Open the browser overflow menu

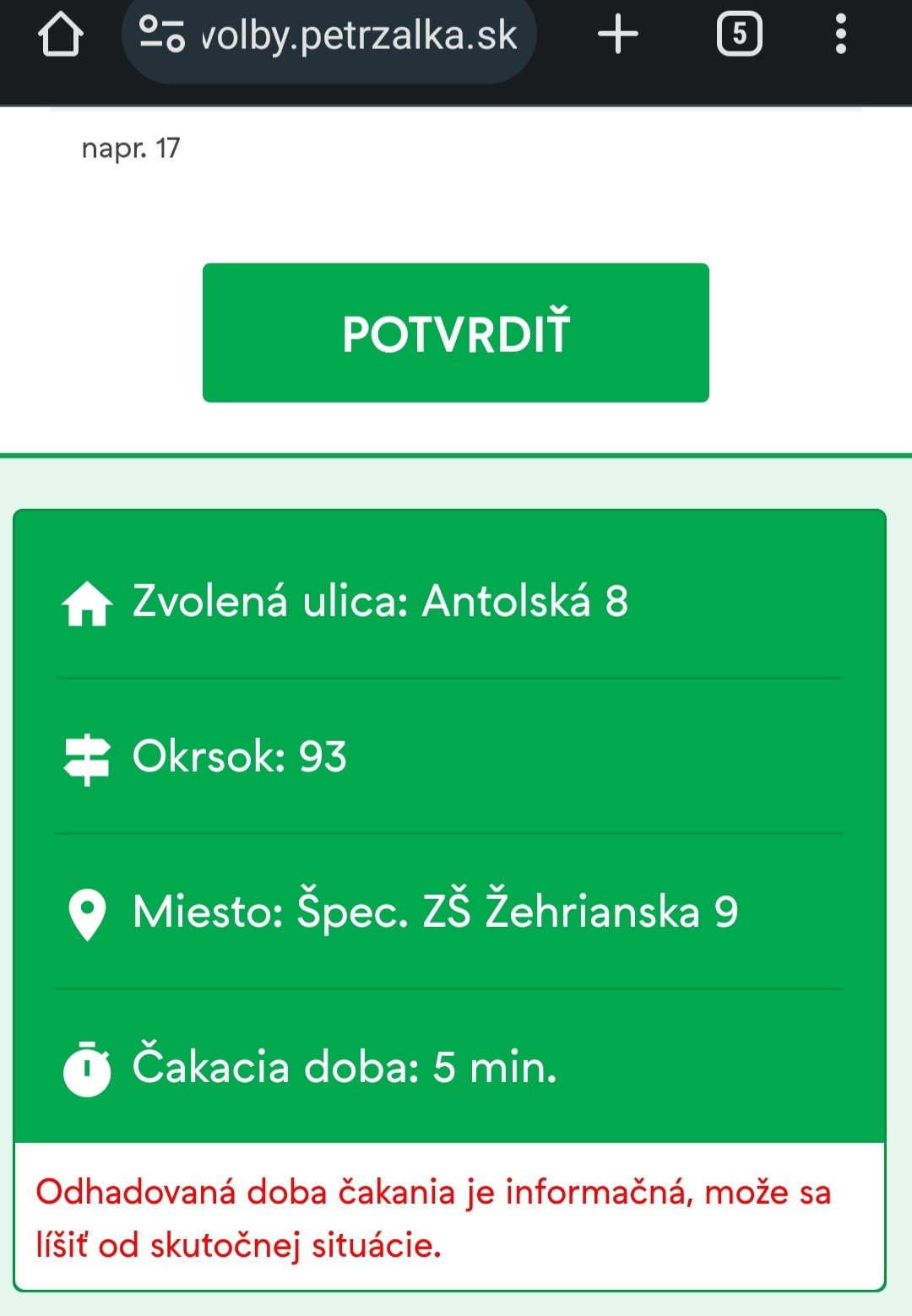840,35
